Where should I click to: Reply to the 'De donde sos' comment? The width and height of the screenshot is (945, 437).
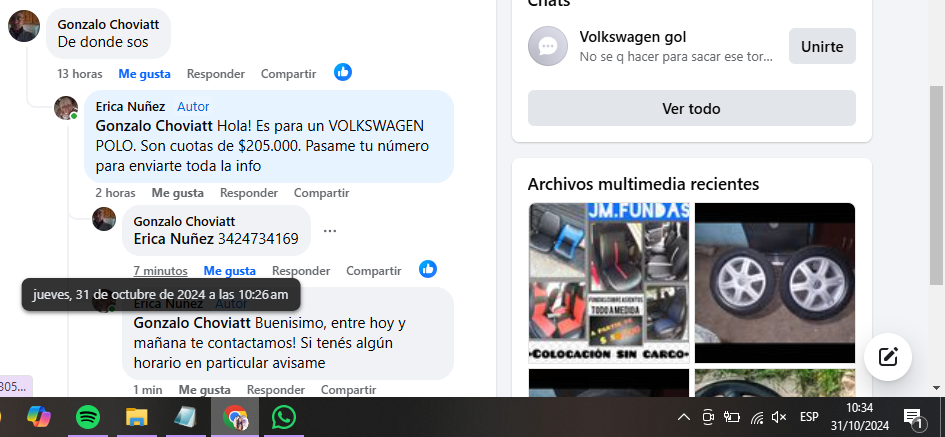pos(215,73)
